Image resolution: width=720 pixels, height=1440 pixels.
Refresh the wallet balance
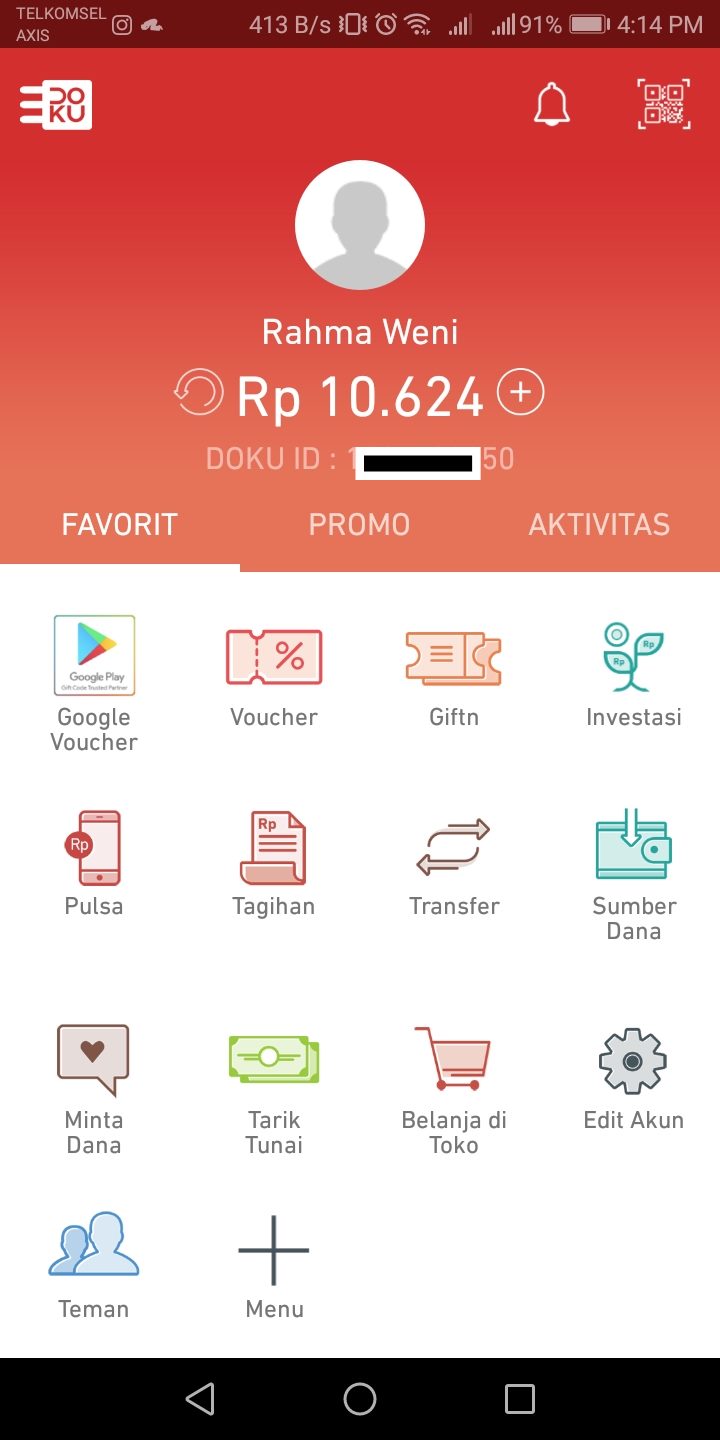point(198,392)
